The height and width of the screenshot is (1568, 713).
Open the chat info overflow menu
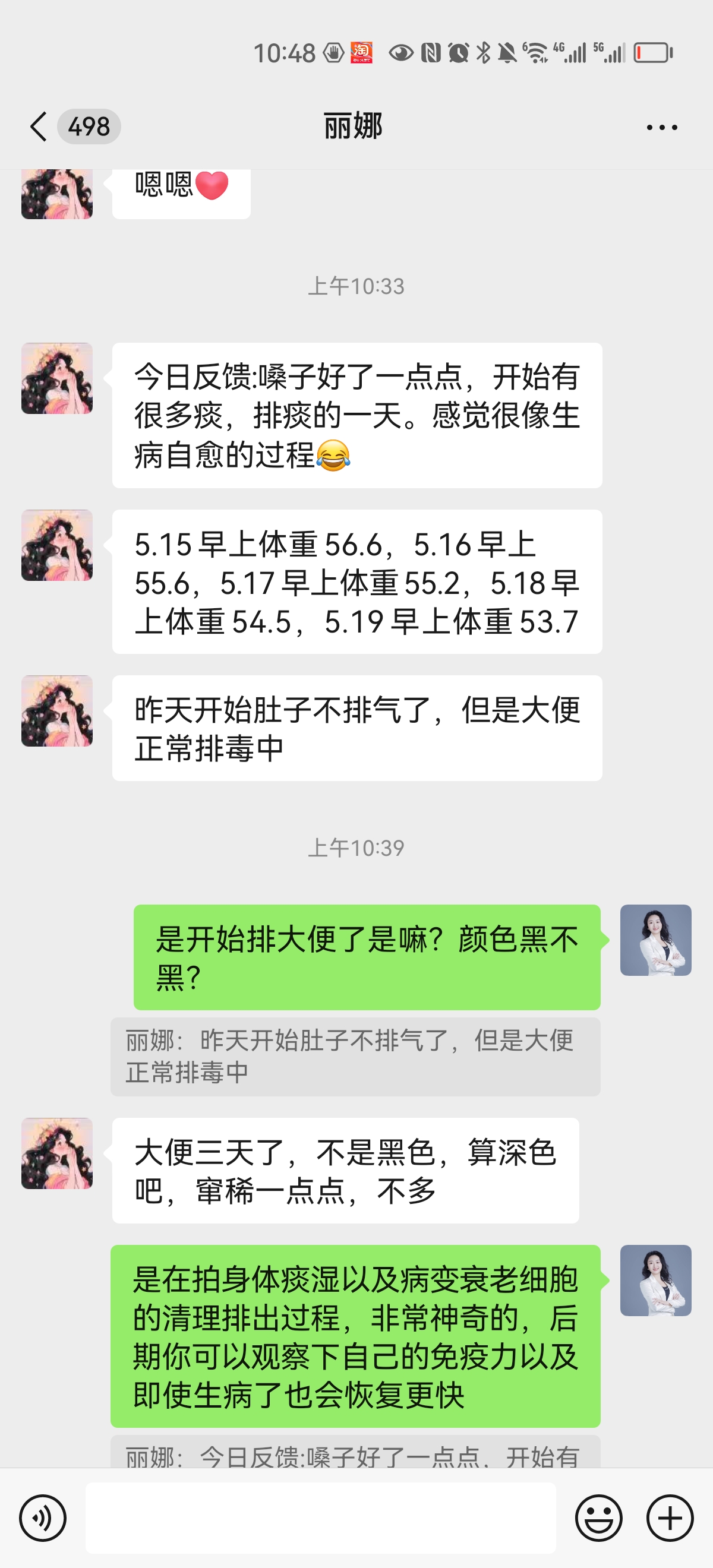coord(661,127)
